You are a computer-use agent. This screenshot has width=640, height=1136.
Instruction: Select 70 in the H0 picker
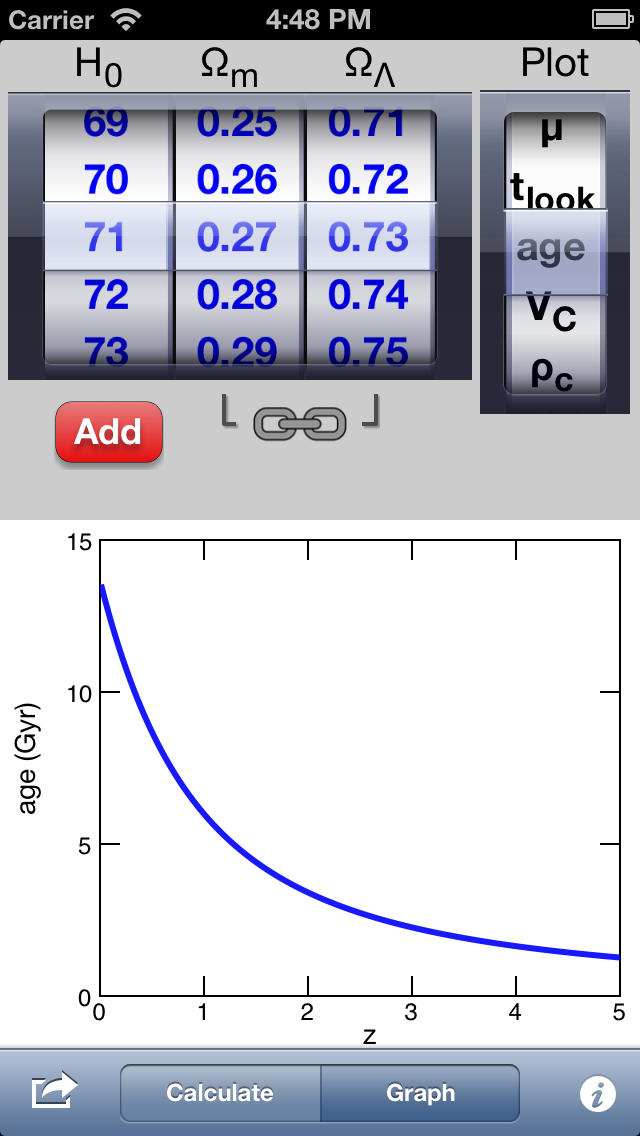pyautogui.click(x=107, y=180)
